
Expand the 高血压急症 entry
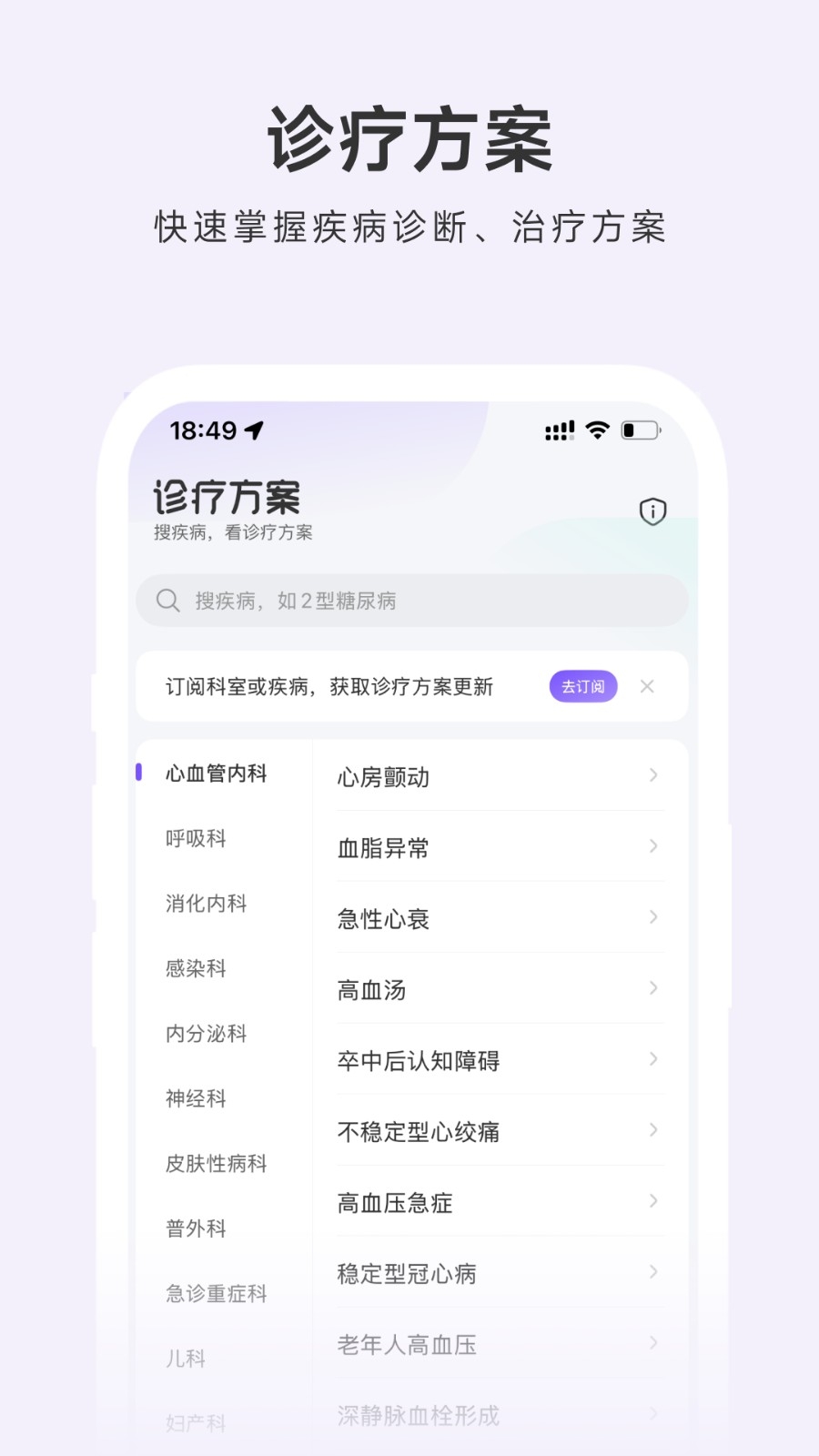[653, 1202]
